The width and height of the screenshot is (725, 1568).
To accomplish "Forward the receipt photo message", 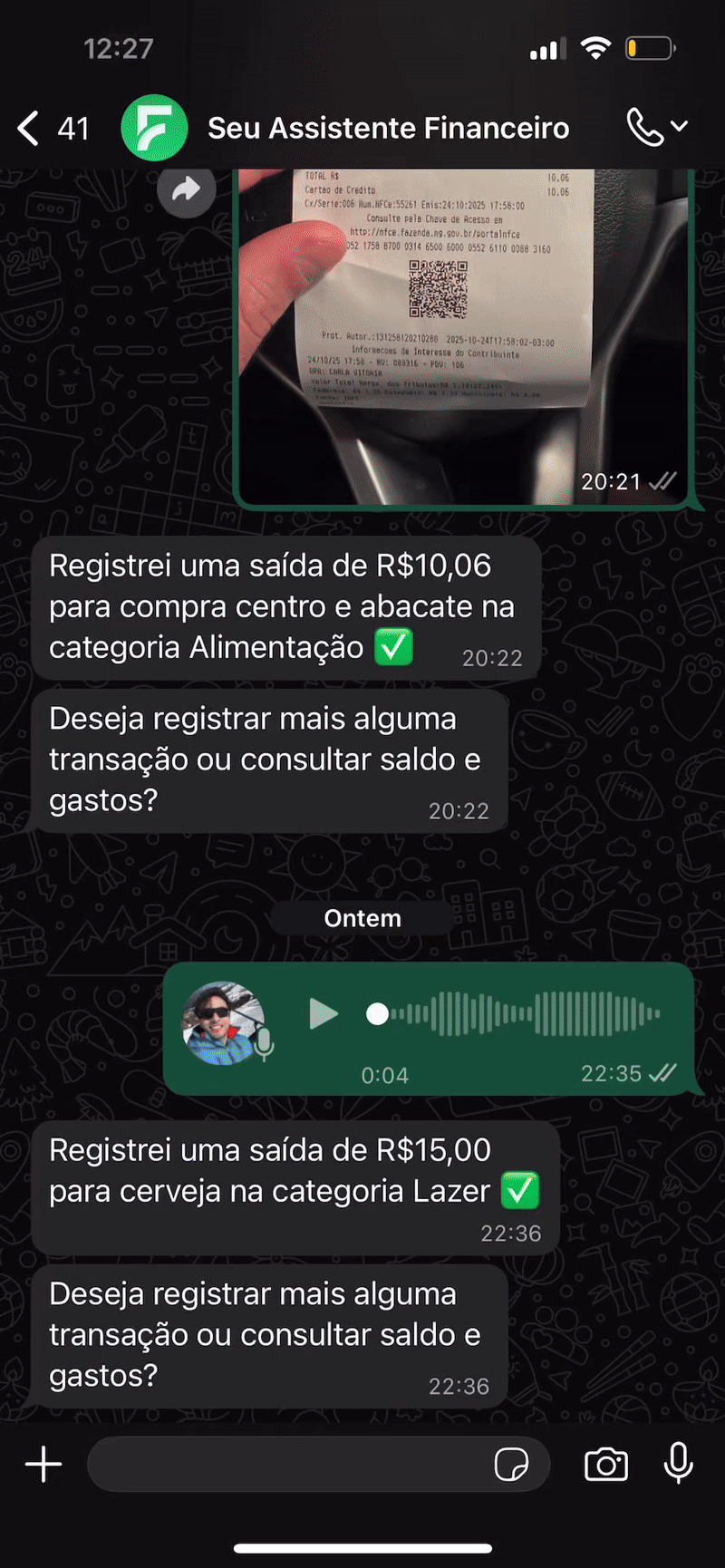I will pyautogui.click(x=186, y=189).
